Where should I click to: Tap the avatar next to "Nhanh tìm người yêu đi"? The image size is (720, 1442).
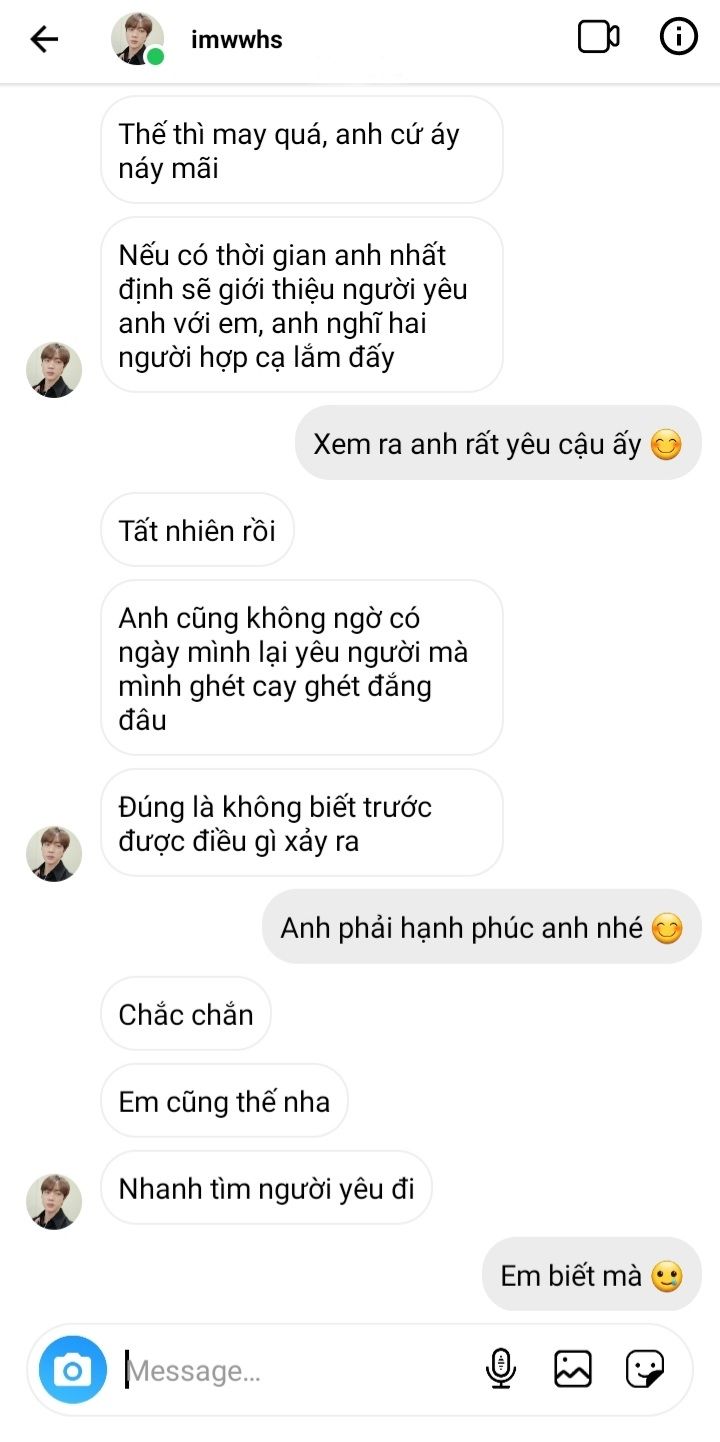point(54,1201)
